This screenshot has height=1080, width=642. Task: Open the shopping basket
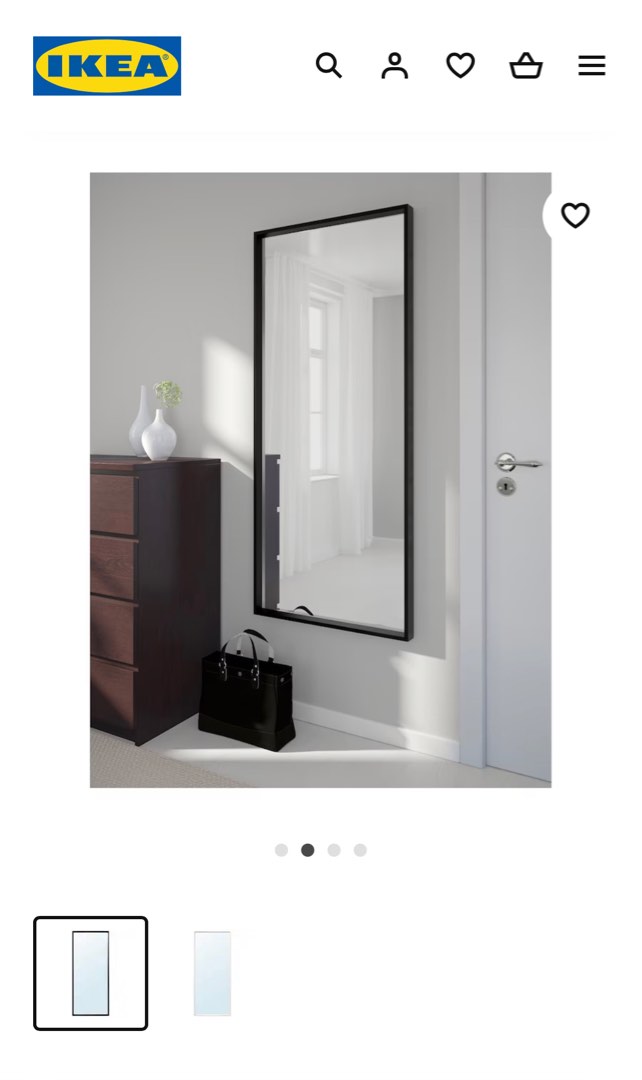click(526, 66)
